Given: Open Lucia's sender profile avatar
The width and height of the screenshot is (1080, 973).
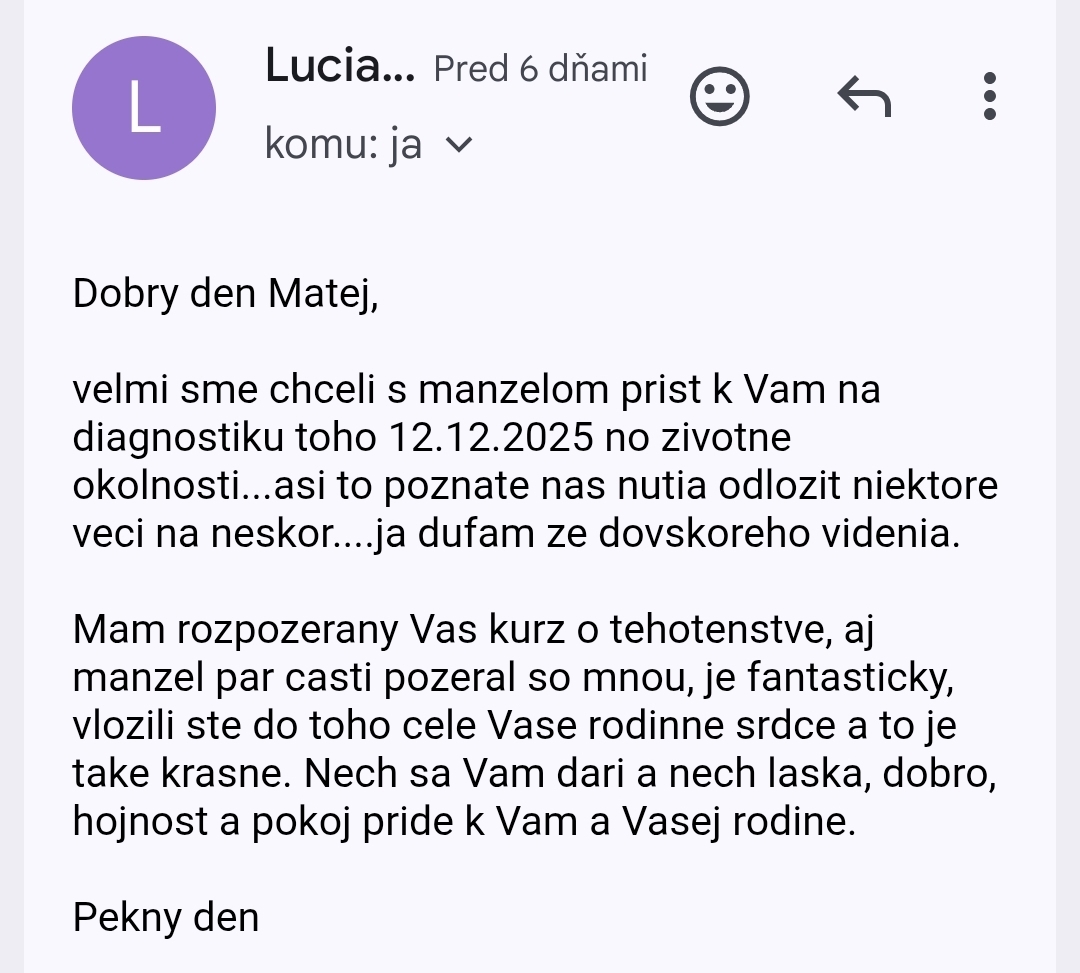Looking at the screenshot, I should point(144,108).
